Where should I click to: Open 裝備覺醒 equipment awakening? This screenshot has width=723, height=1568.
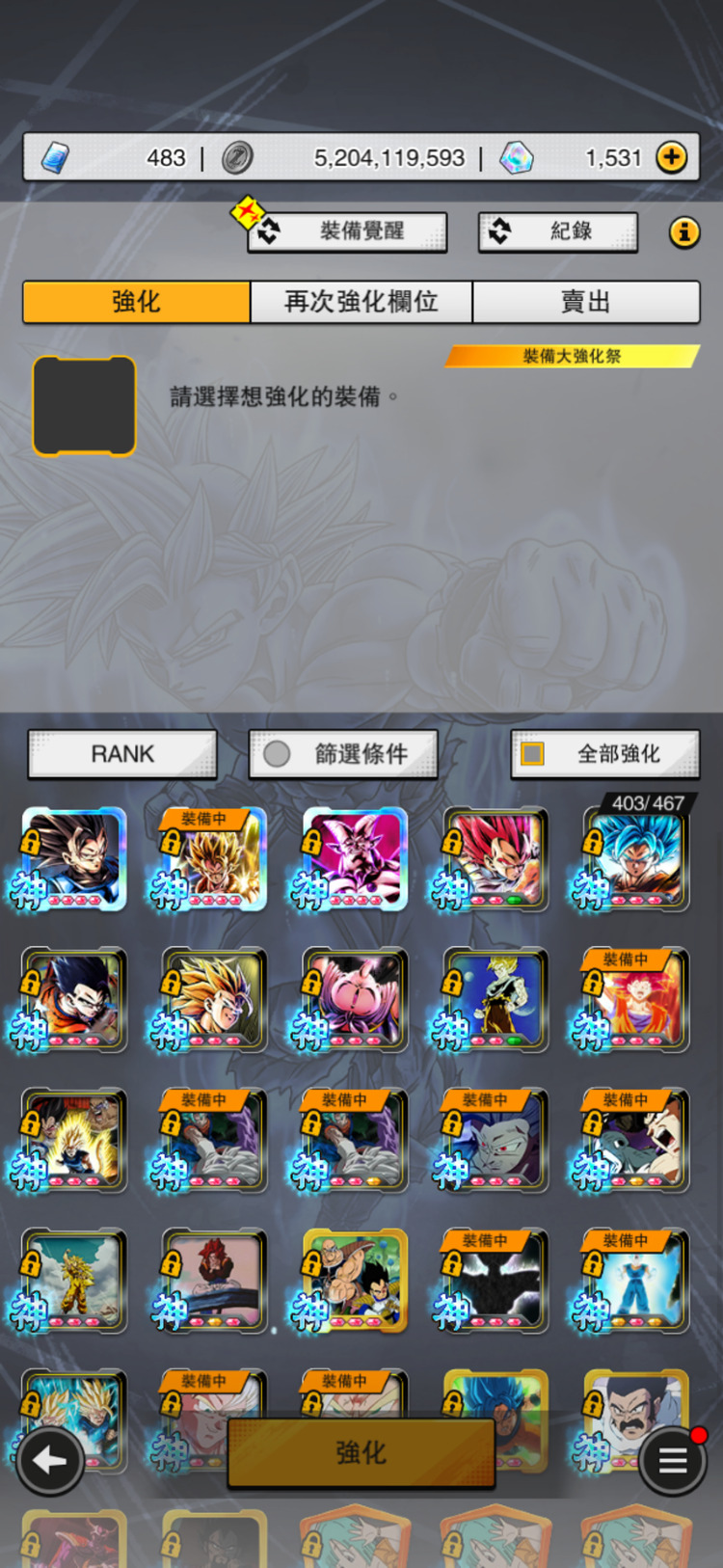pyautogui.click(x=347, y=231)
